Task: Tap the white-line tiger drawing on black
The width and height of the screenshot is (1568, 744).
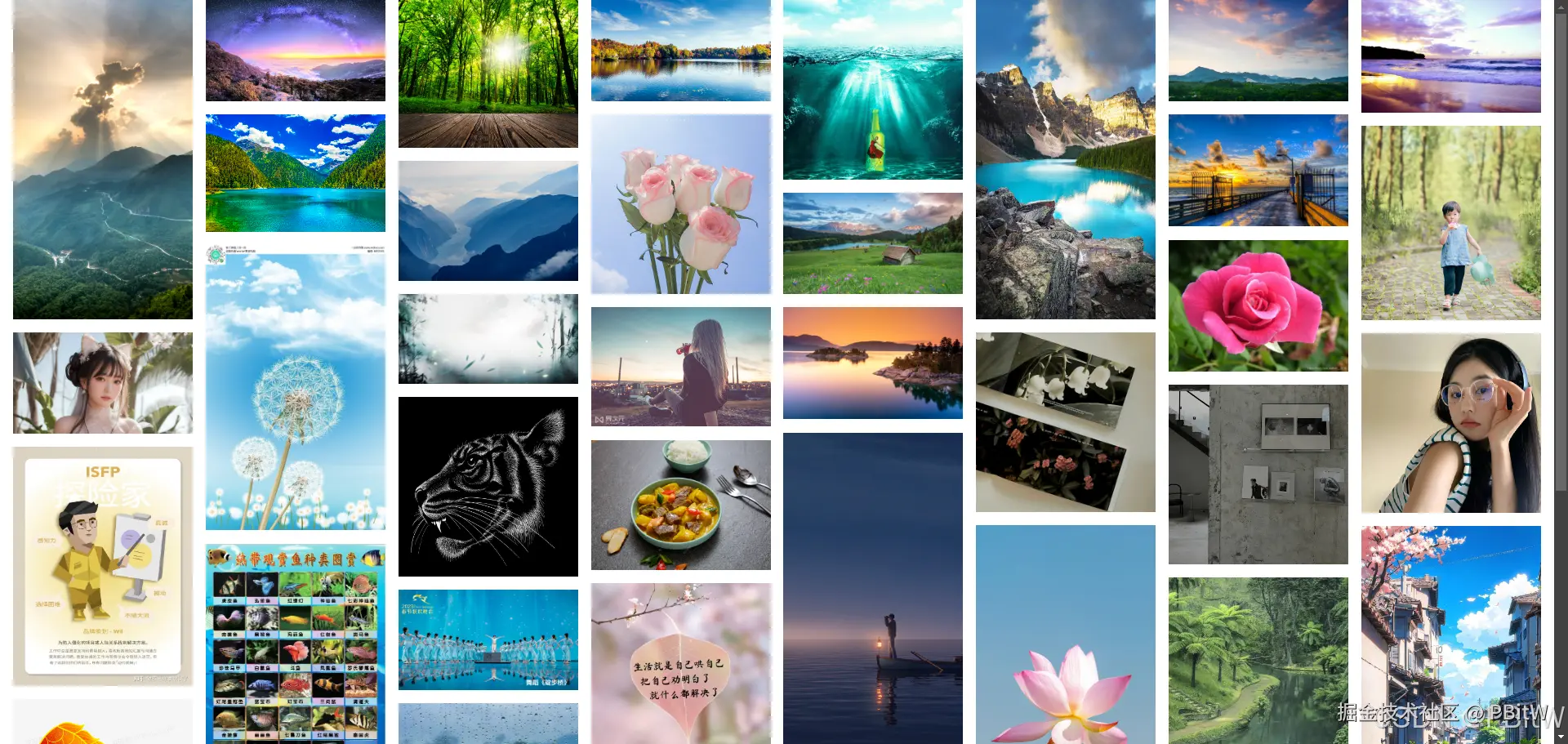Action: pos(488,487)
